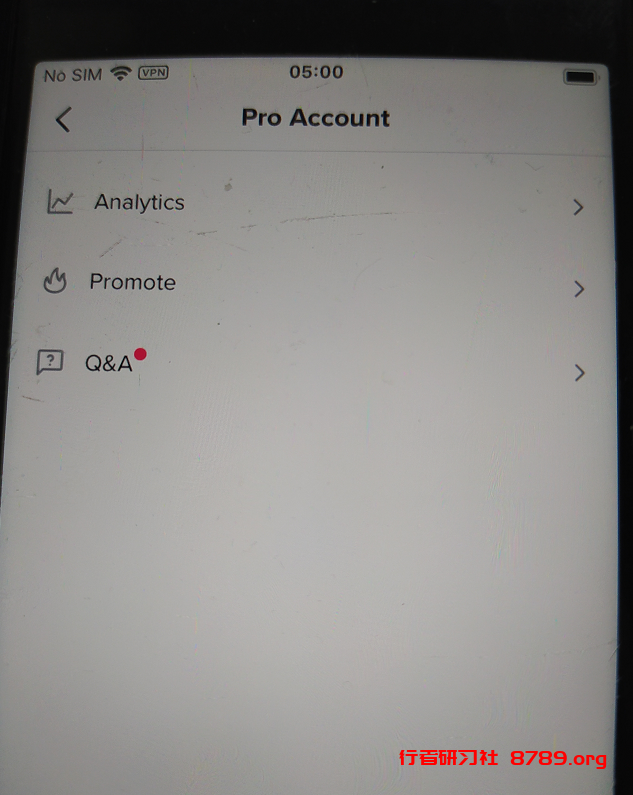Open the Q&A settings row
This screenshot has height=795, width=633.
(109, 364)
